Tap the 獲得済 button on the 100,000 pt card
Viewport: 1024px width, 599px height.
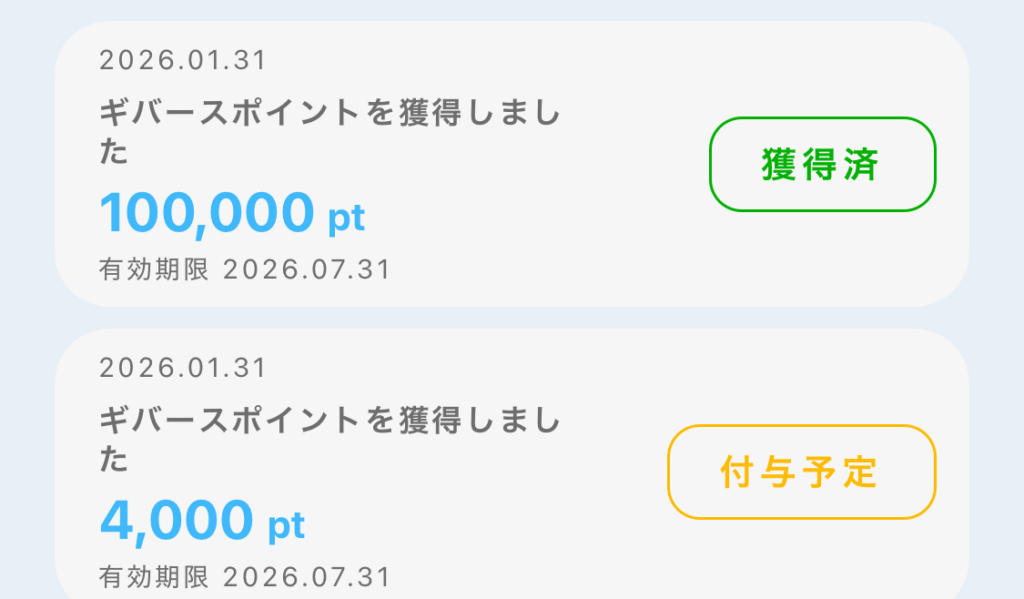pyautogui.click(x=822, y=164)
